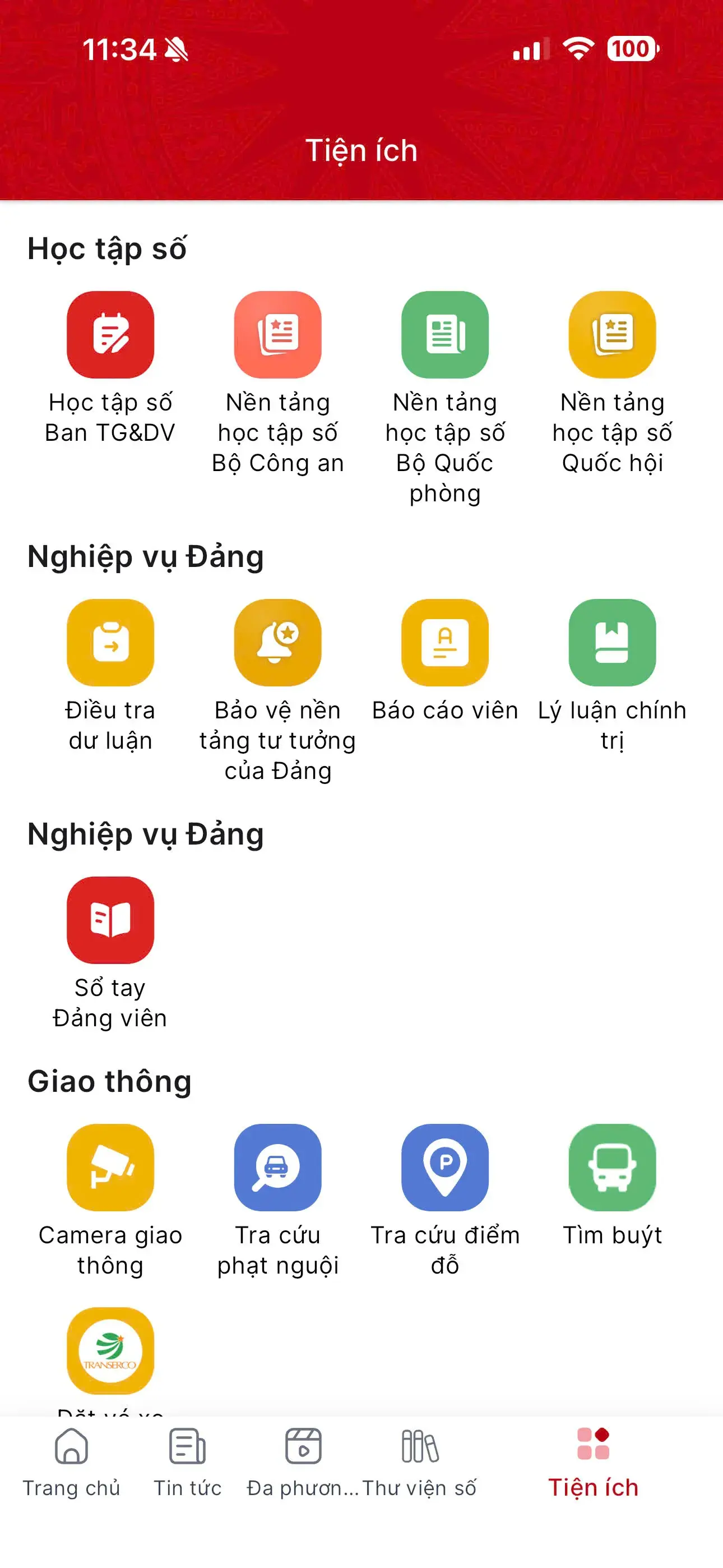Select Nền tảng học tập số Bộ Quốc phòng
This screenshot has height=1568, width=723.
click(446, 335)
